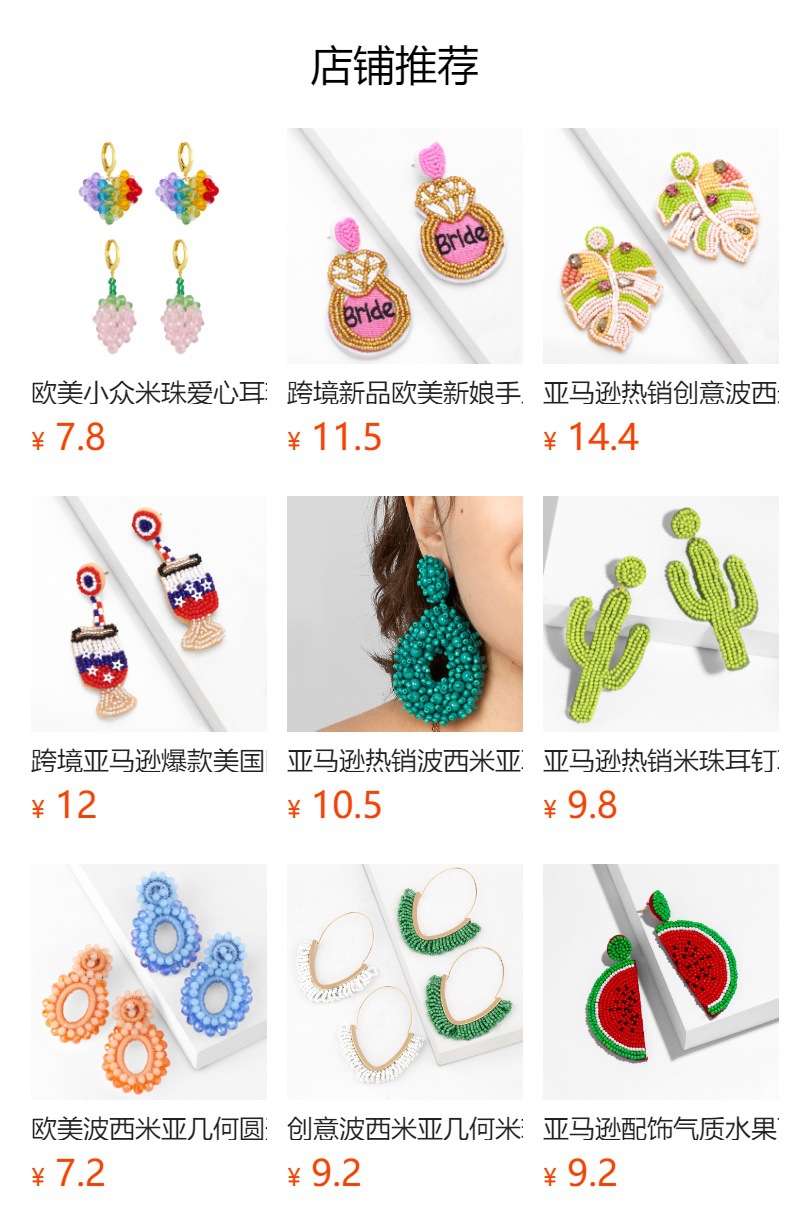This screenshot has width=790, height=1232.
Task: Open the beaded leaf earrings priced 14.4
Action: pyautogui.click(x=660, y=246)
